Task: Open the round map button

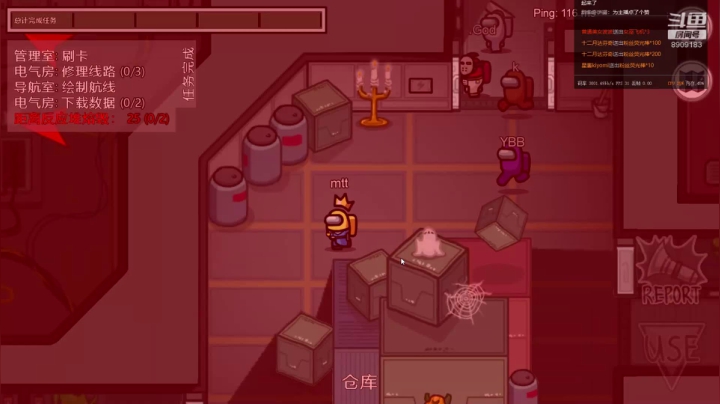Action: [x=690, y=82]
